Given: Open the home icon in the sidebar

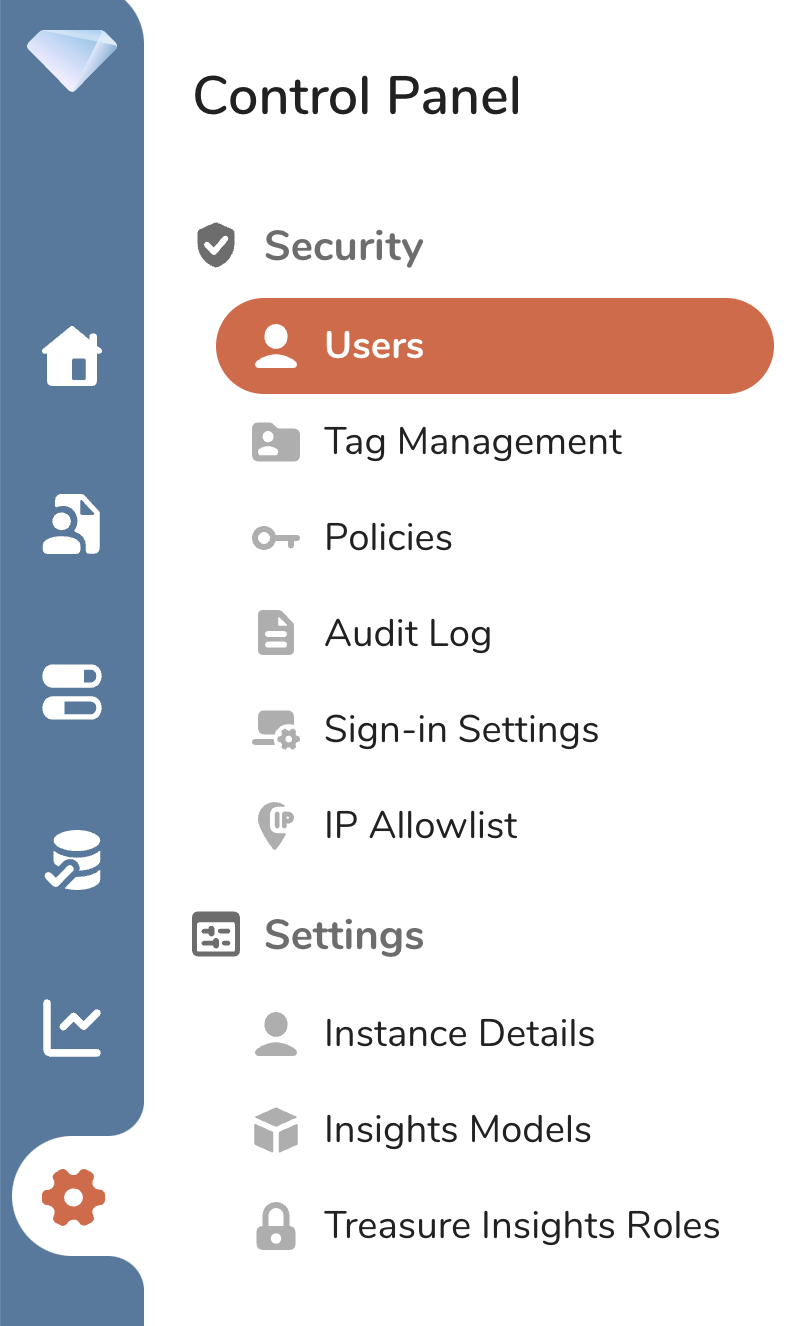Looking at the screenshot, I should pos(72,357).
